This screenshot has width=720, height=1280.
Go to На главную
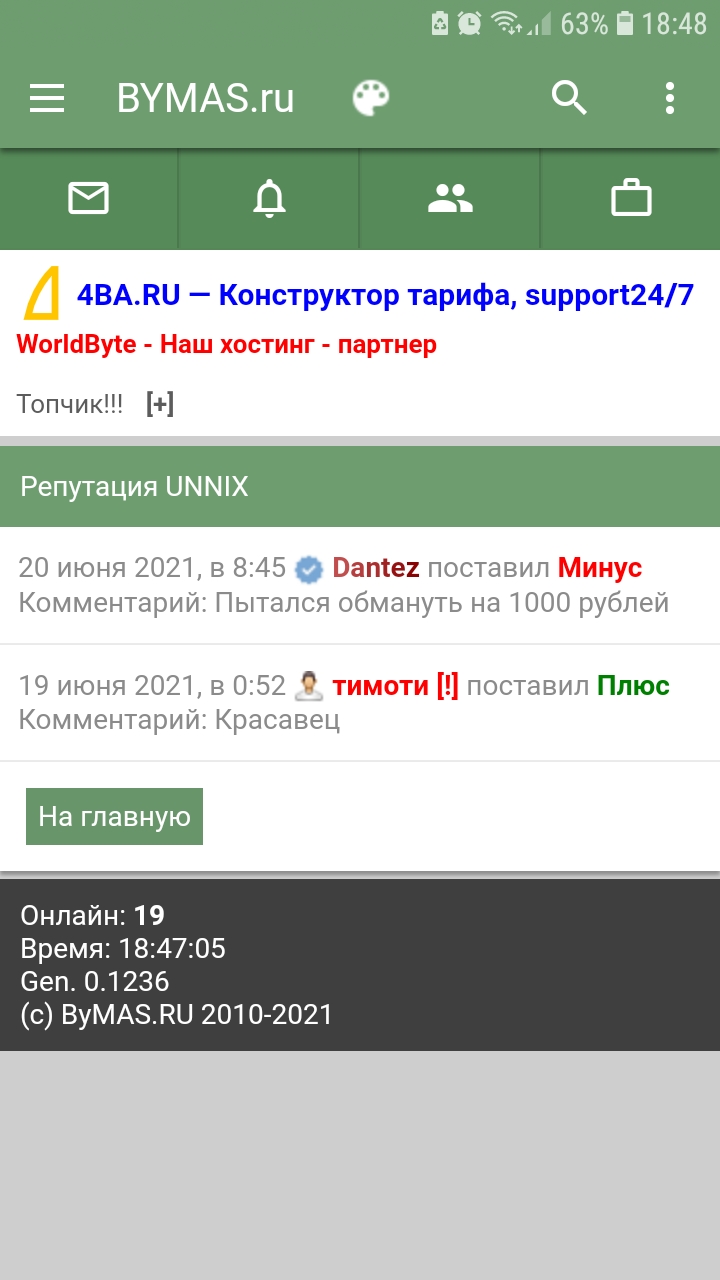point(114,817)
